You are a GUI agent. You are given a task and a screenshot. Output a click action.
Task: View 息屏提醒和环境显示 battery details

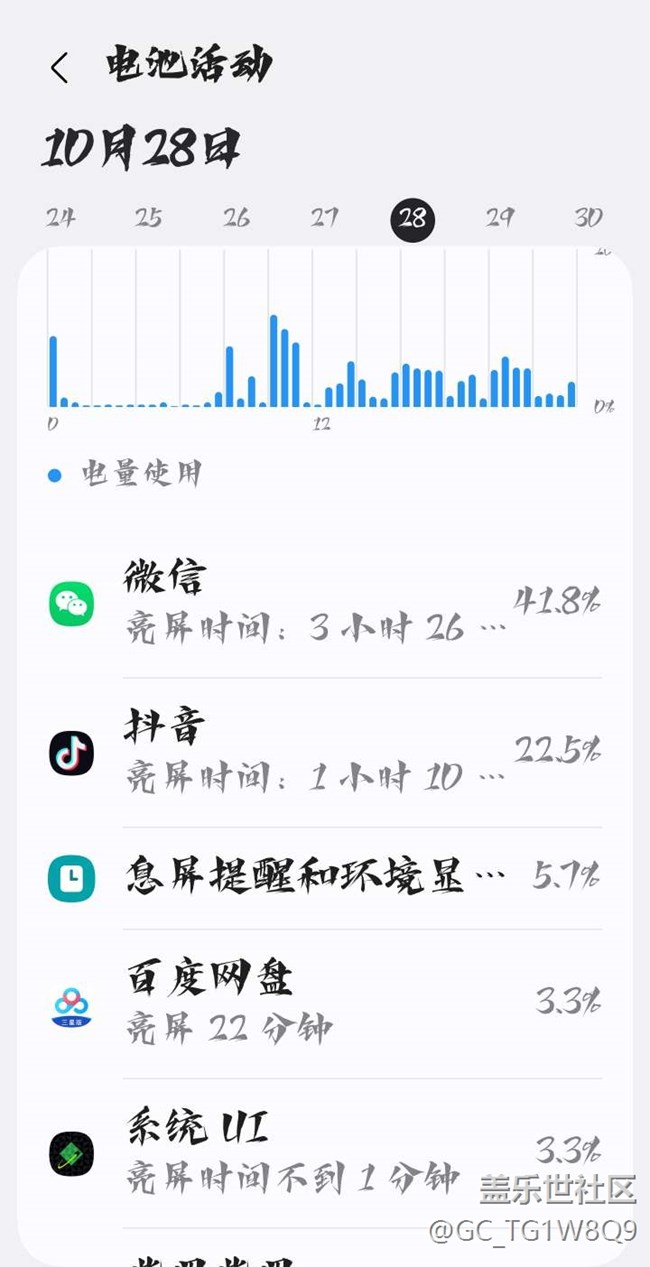(x=325, y=878)
